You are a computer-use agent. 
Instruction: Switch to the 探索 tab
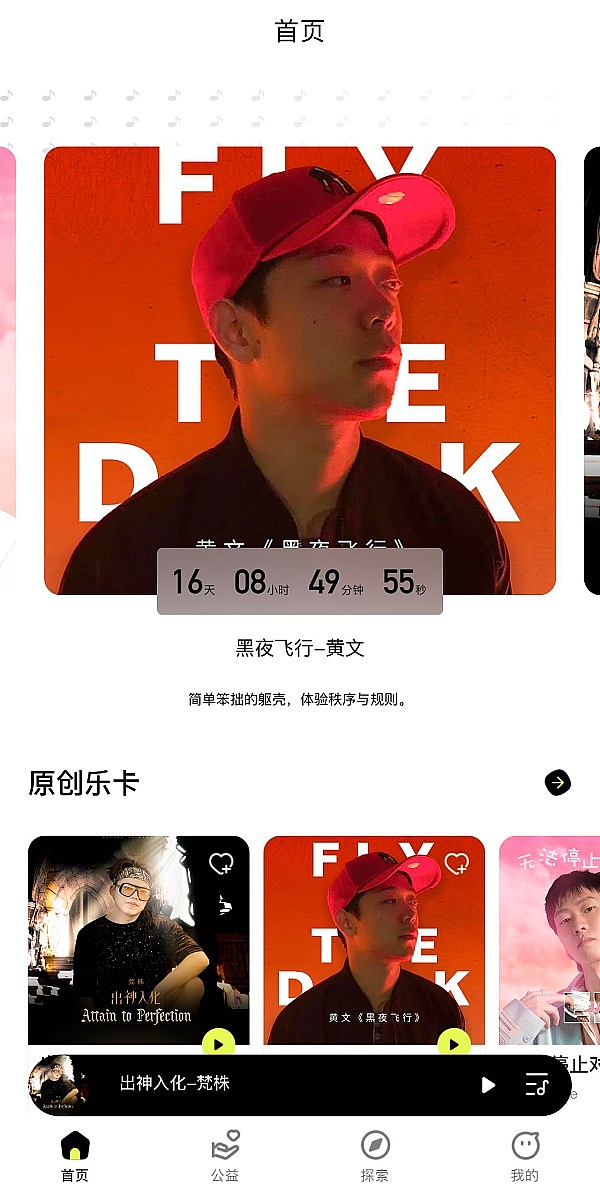(375, 1155)
